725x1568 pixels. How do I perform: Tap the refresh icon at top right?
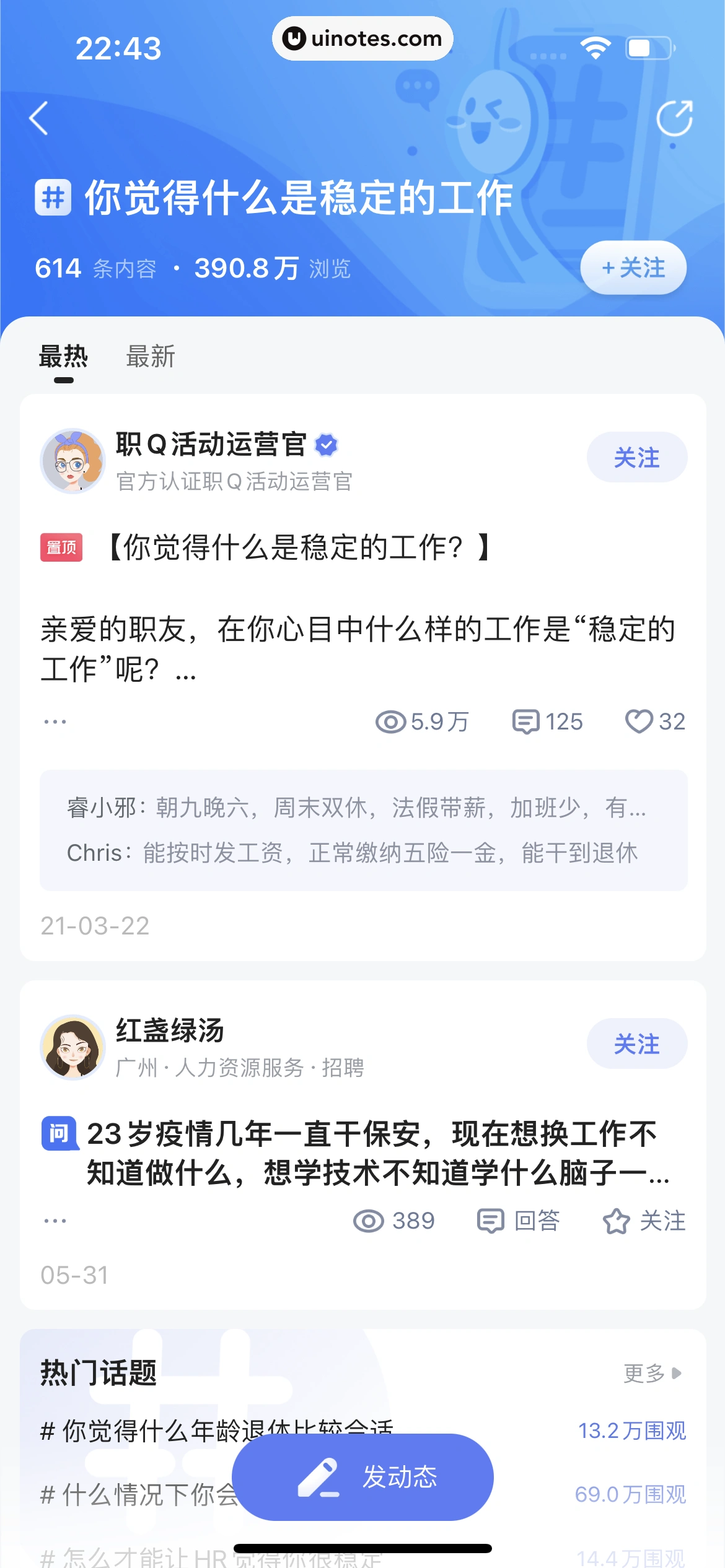click(677, 118)
